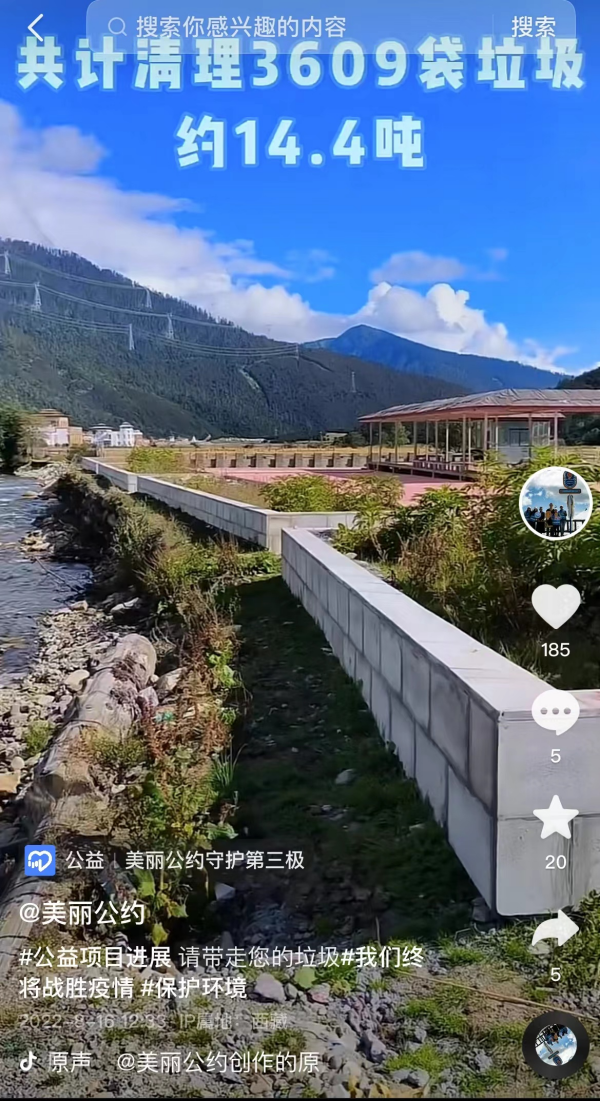The height and width of the screenshot is (1101, 600).
Task: Share this video using the arrow icon
Action: (x=555, y=930)
